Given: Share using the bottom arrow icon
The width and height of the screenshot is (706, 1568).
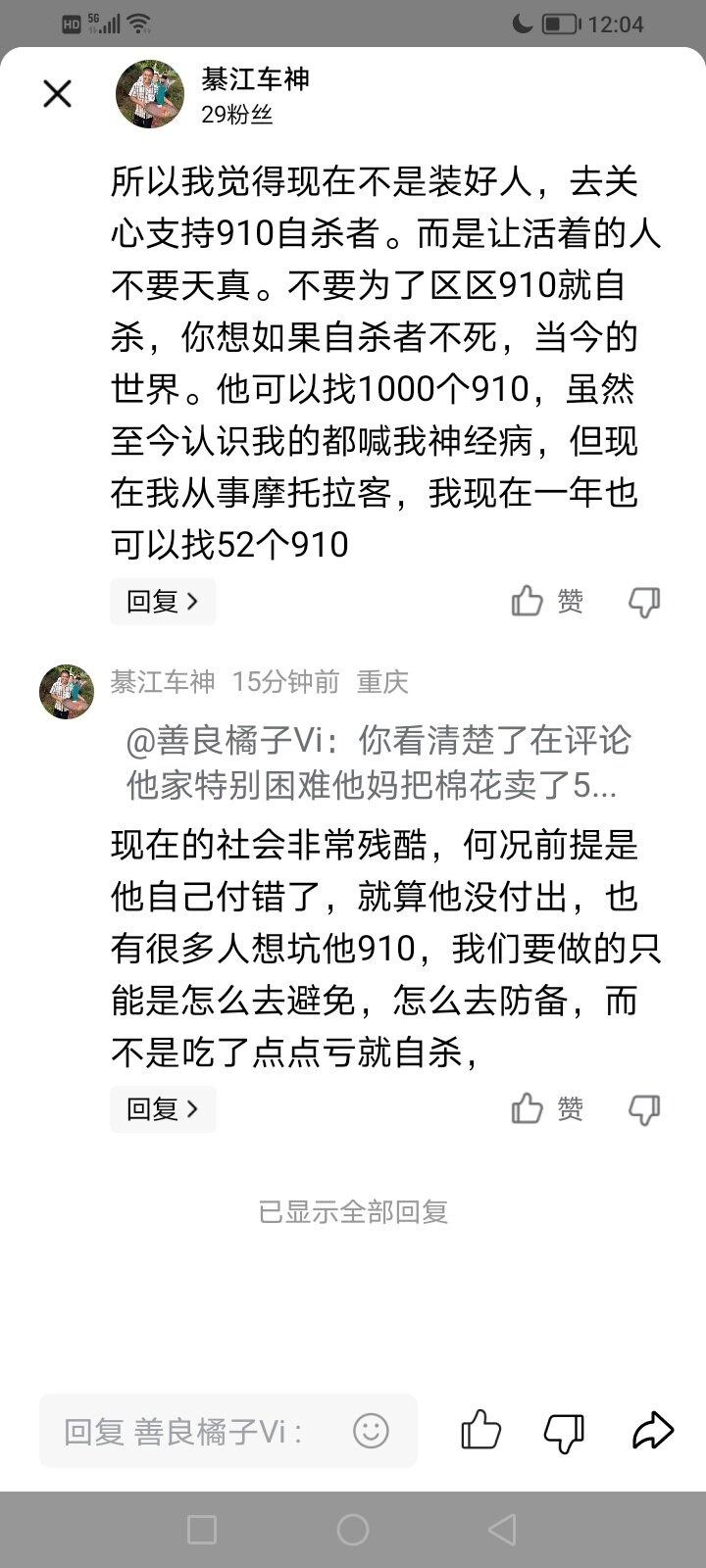Looking at the screenshot, I should [x=652, y=1431].
